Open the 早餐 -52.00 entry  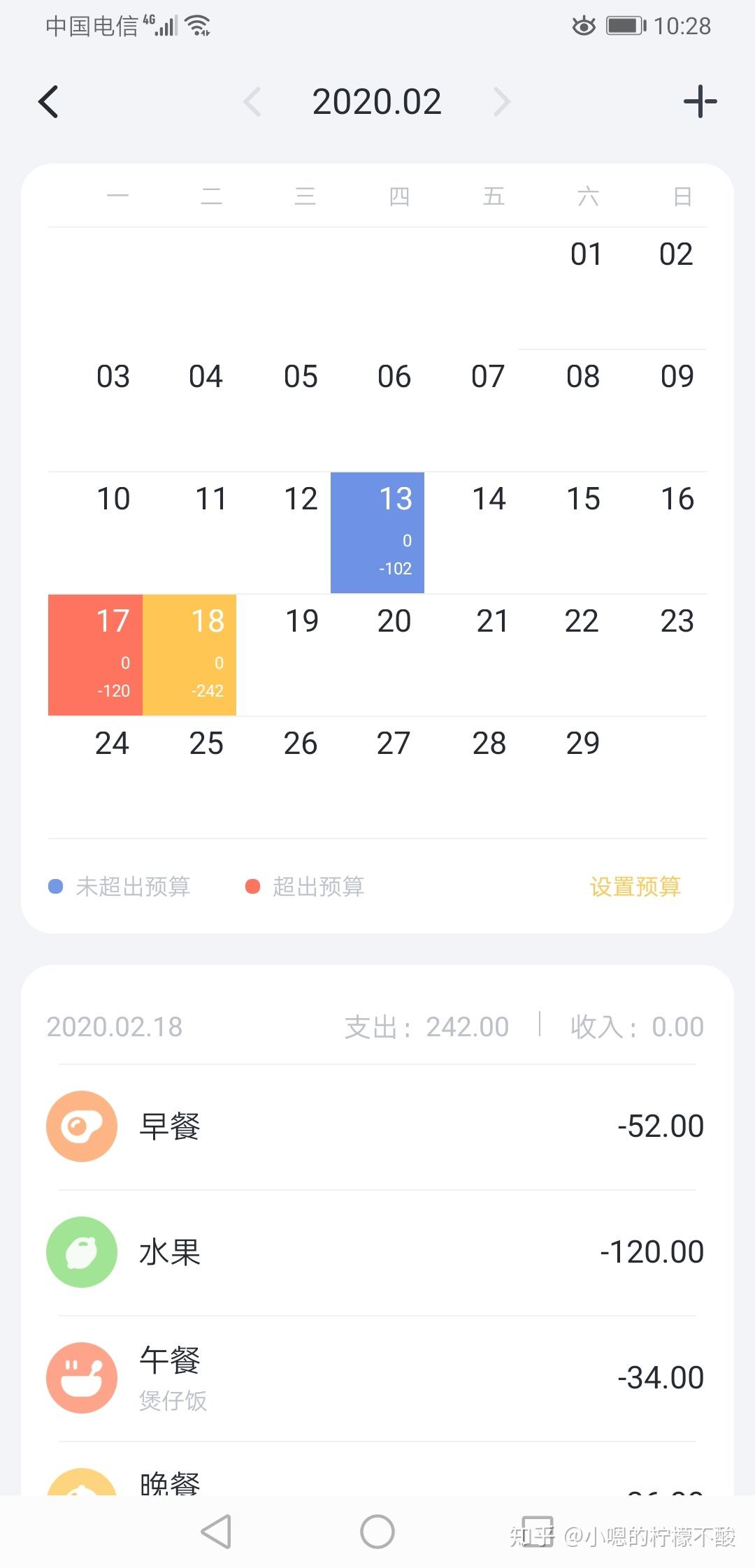click(x=377, y=1126)
